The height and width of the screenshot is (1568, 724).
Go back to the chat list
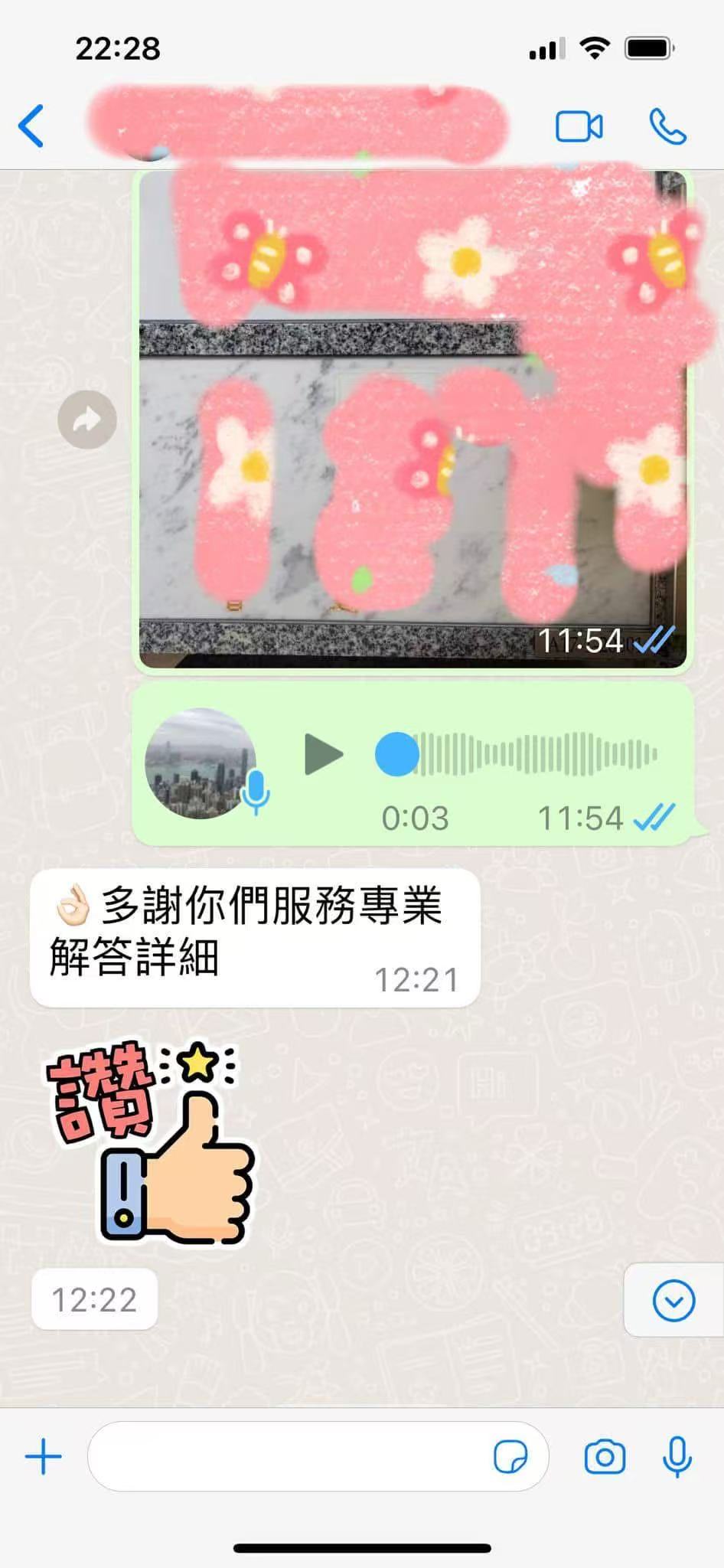click(x=32, y=126)
